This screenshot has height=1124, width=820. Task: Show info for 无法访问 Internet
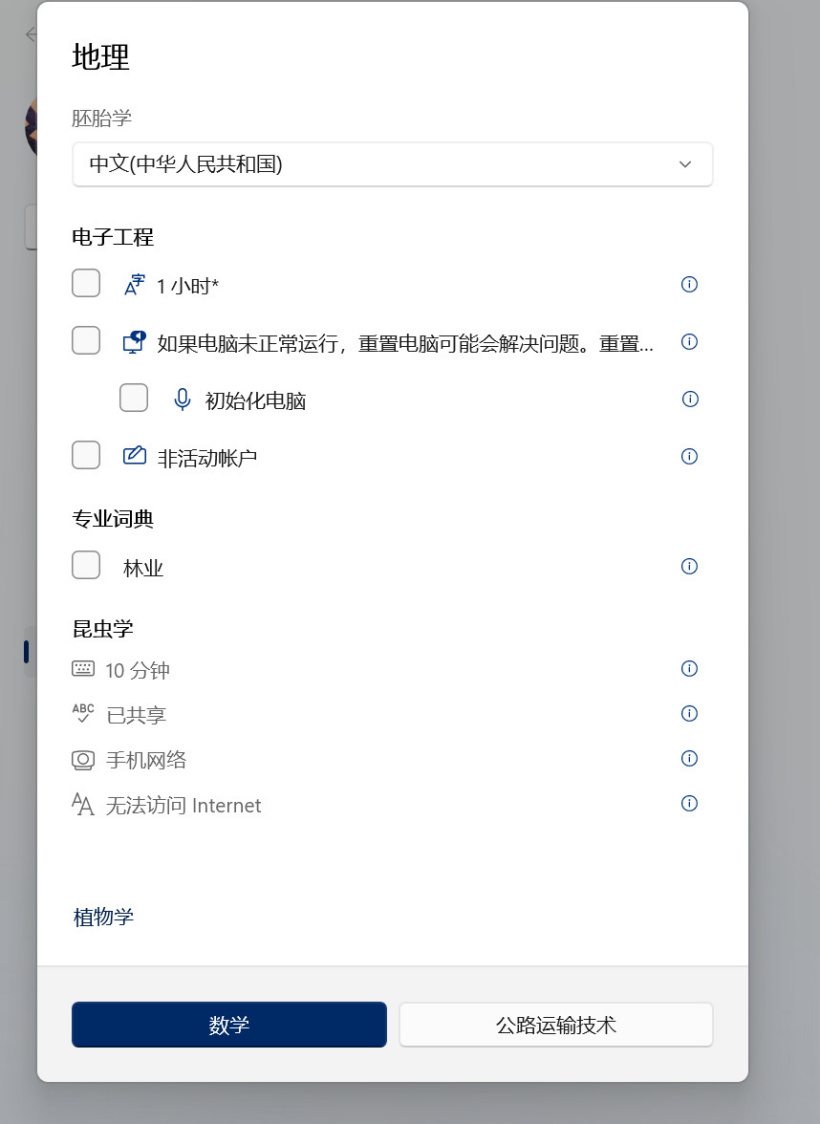(x=689, y=803)
